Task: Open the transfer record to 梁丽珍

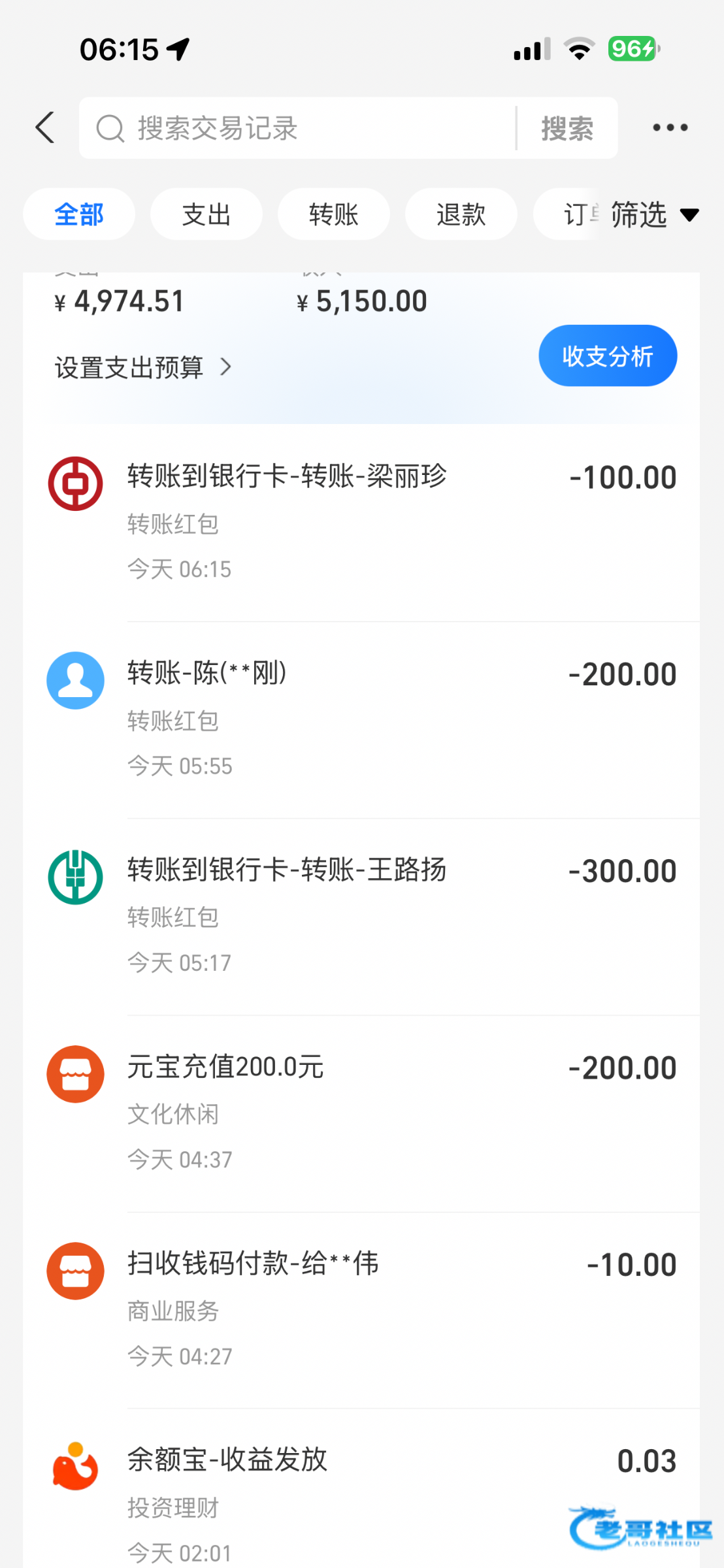Action: click(361, 523)
